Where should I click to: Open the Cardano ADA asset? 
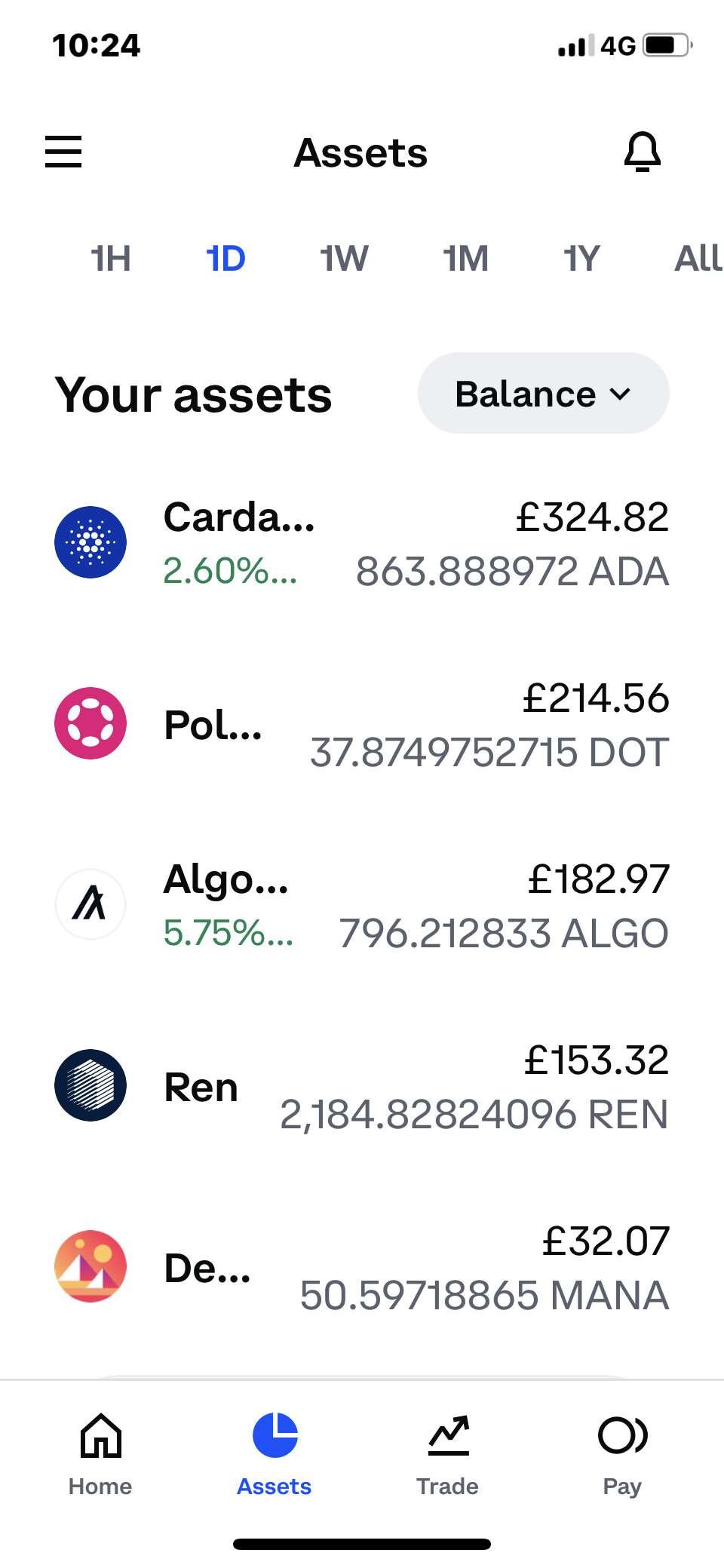coord(362,543)
